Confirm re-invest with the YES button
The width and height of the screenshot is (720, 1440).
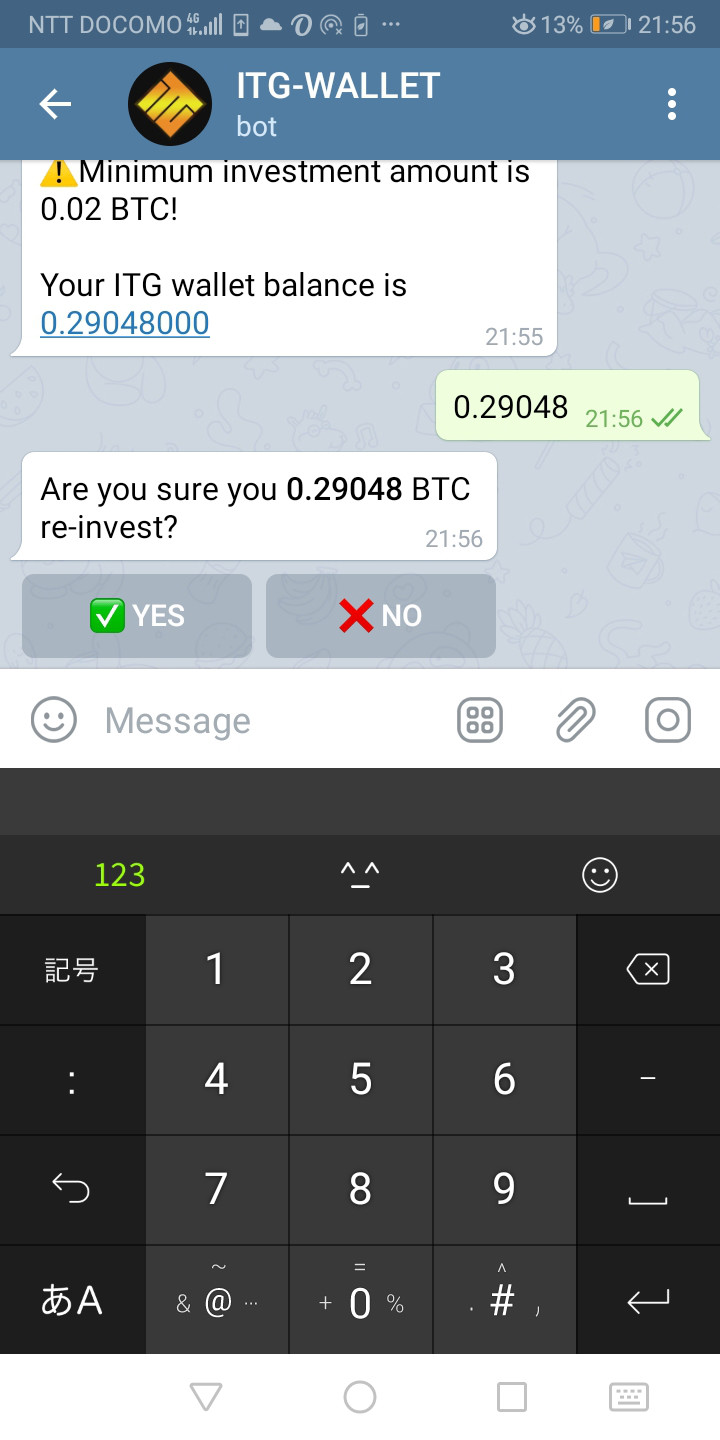[x=137, y=616]
